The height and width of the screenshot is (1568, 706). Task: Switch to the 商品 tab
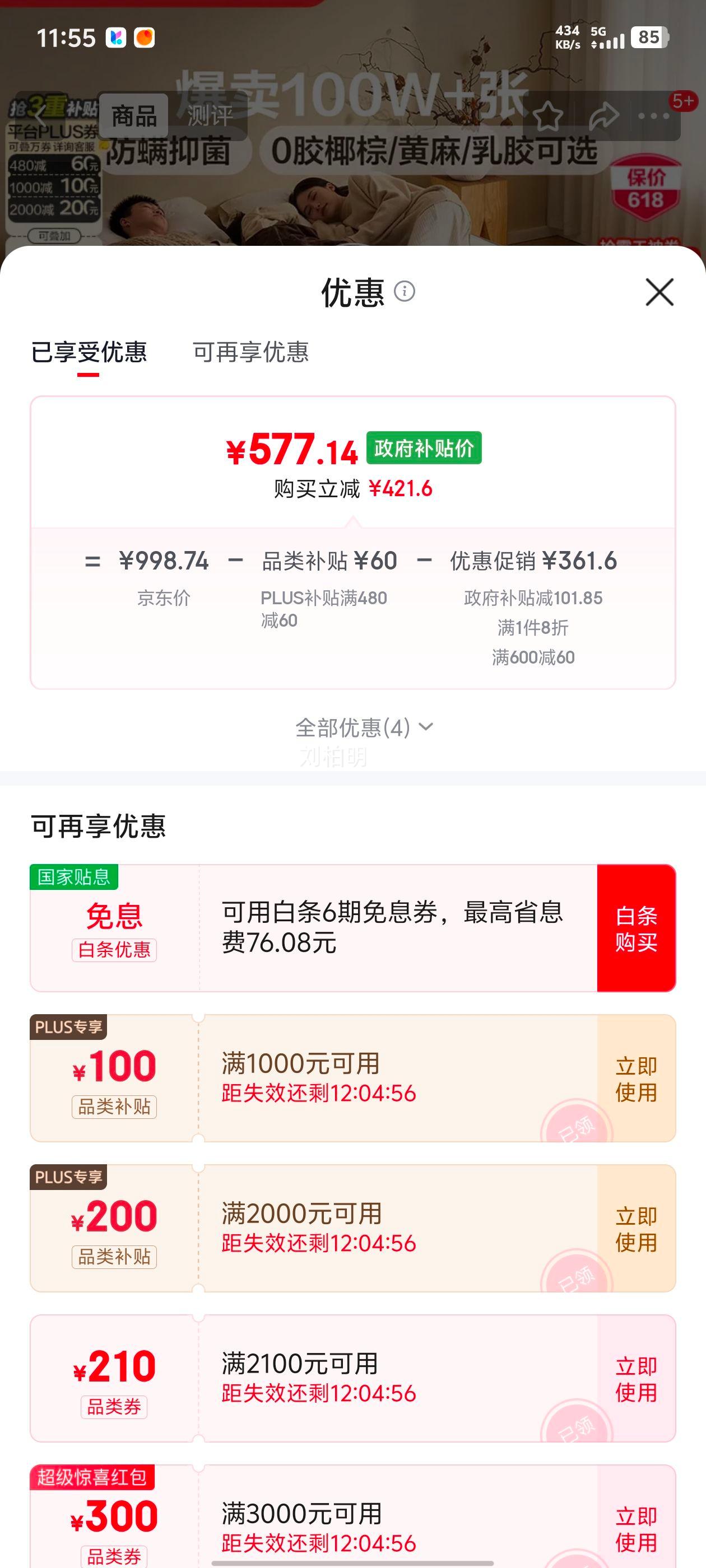pos(134,116)
